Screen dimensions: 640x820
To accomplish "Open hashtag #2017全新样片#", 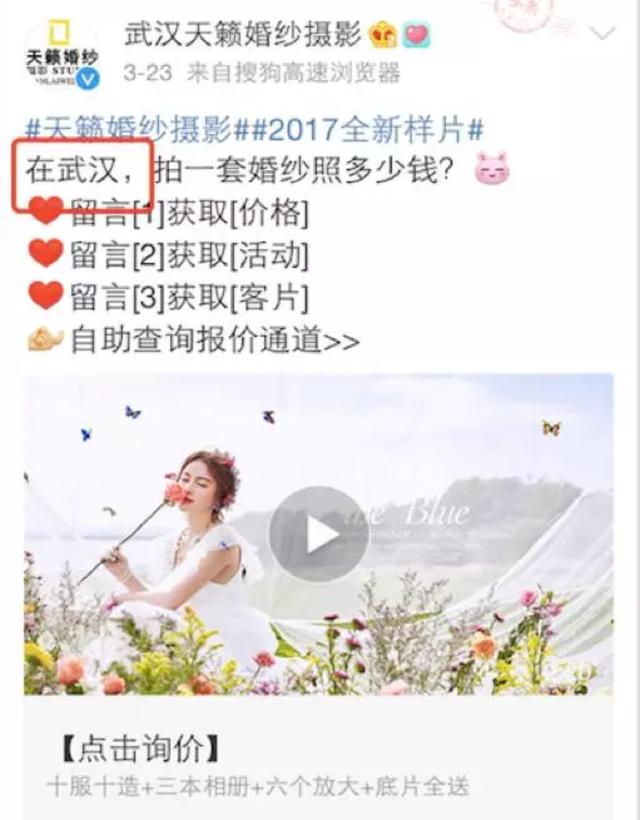I will (360, 129).
